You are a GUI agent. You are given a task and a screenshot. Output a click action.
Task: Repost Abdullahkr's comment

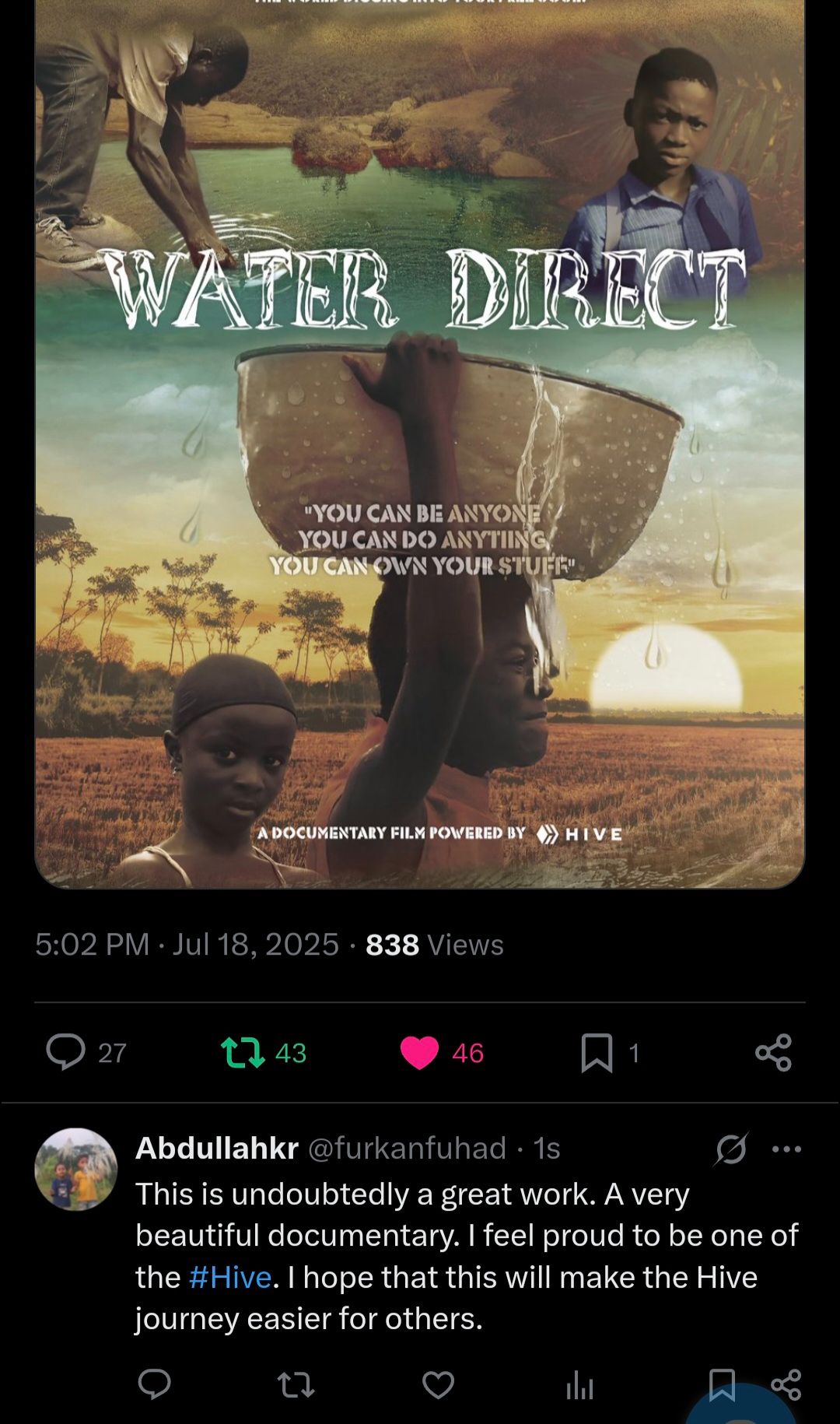tap(296, 1385)
